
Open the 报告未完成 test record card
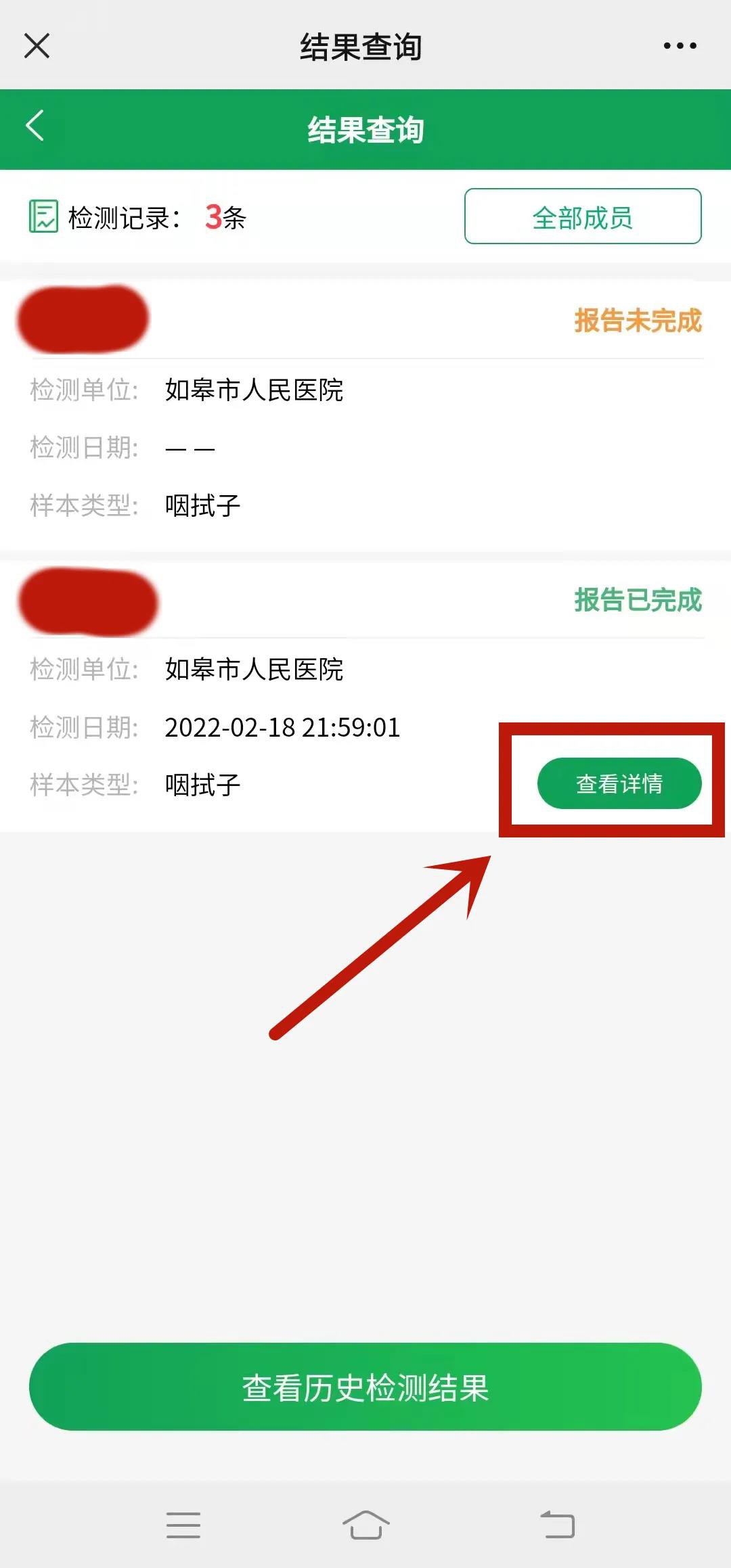pos(365,416)
